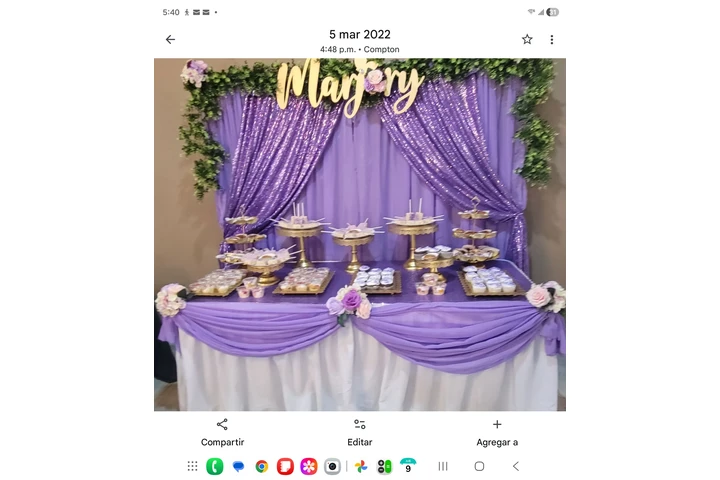Launch the Phone app from taskbar
Viewport: 720px width, 480px height.
tap(215, 466)
